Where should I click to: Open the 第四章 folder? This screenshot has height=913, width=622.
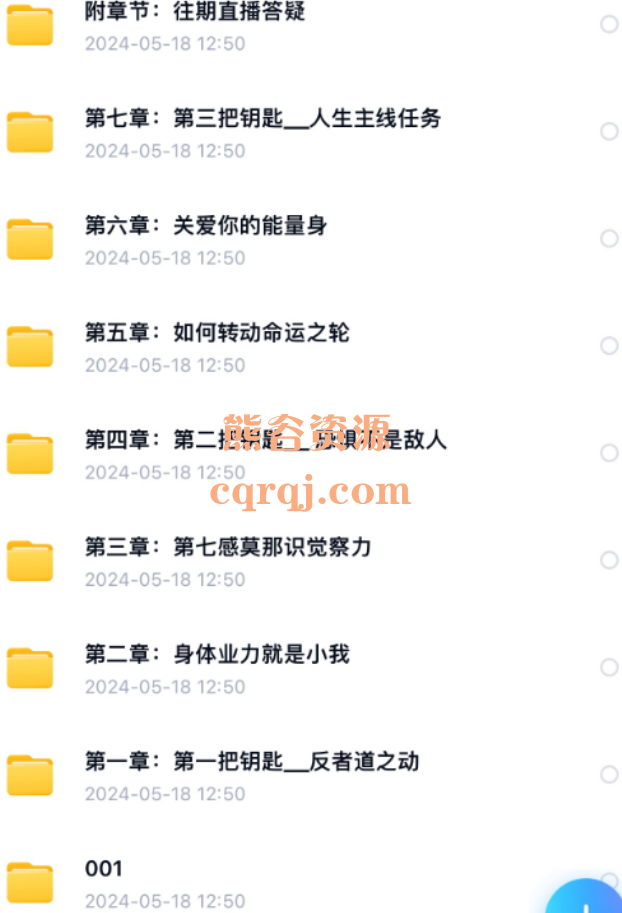(265, 440)
